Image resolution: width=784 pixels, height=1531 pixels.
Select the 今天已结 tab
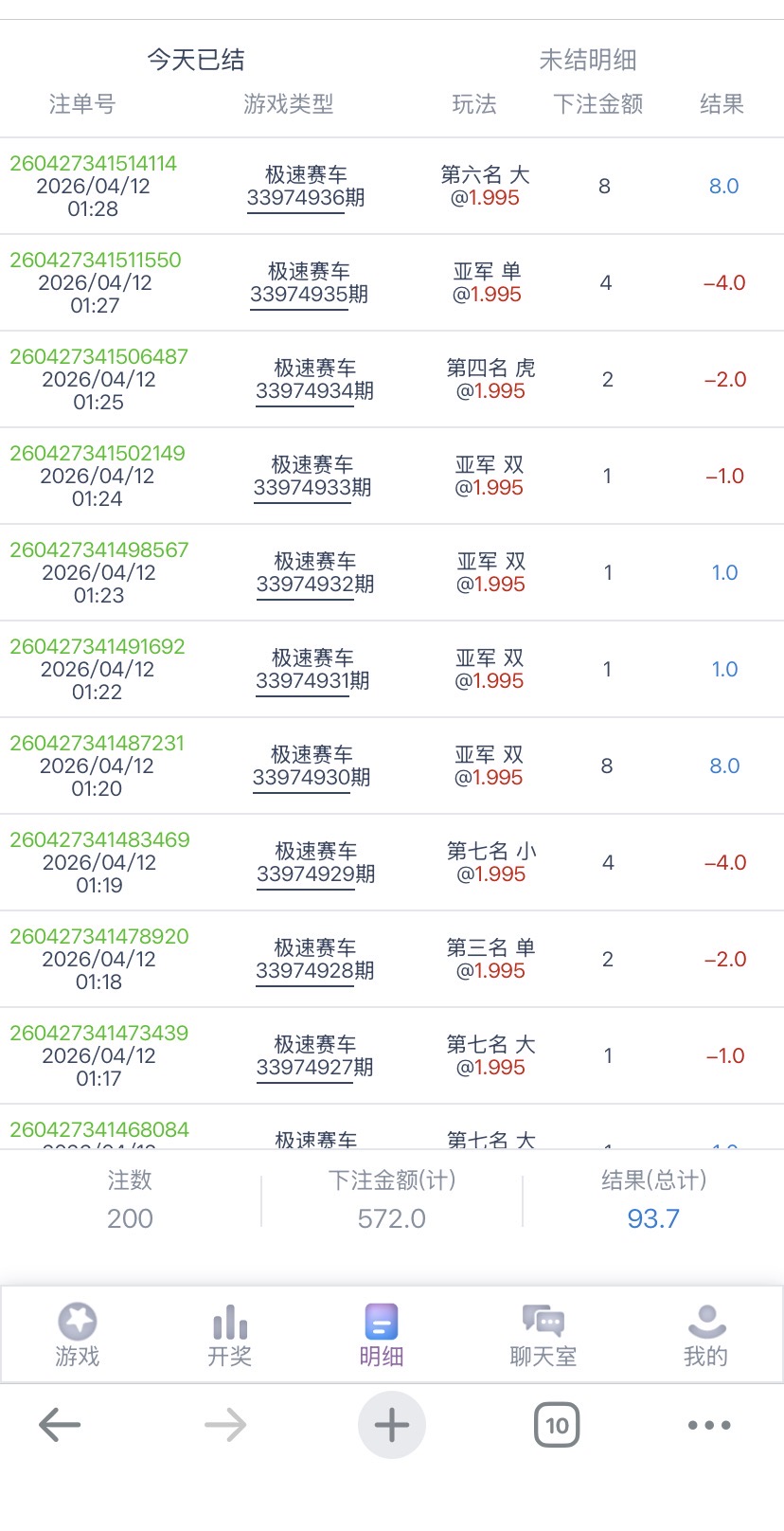[196, 61]
